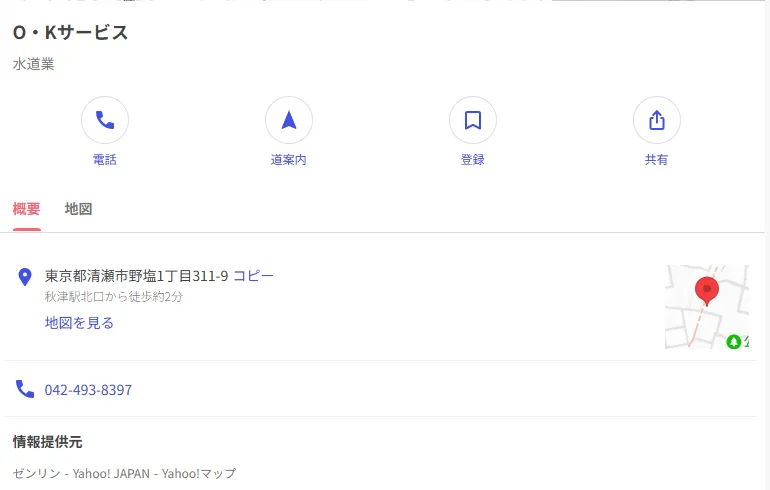The image size is (770, 490).
Task: Open the map thumbnail with red pin
Action: pyautogui.click(x=706, y=306)
